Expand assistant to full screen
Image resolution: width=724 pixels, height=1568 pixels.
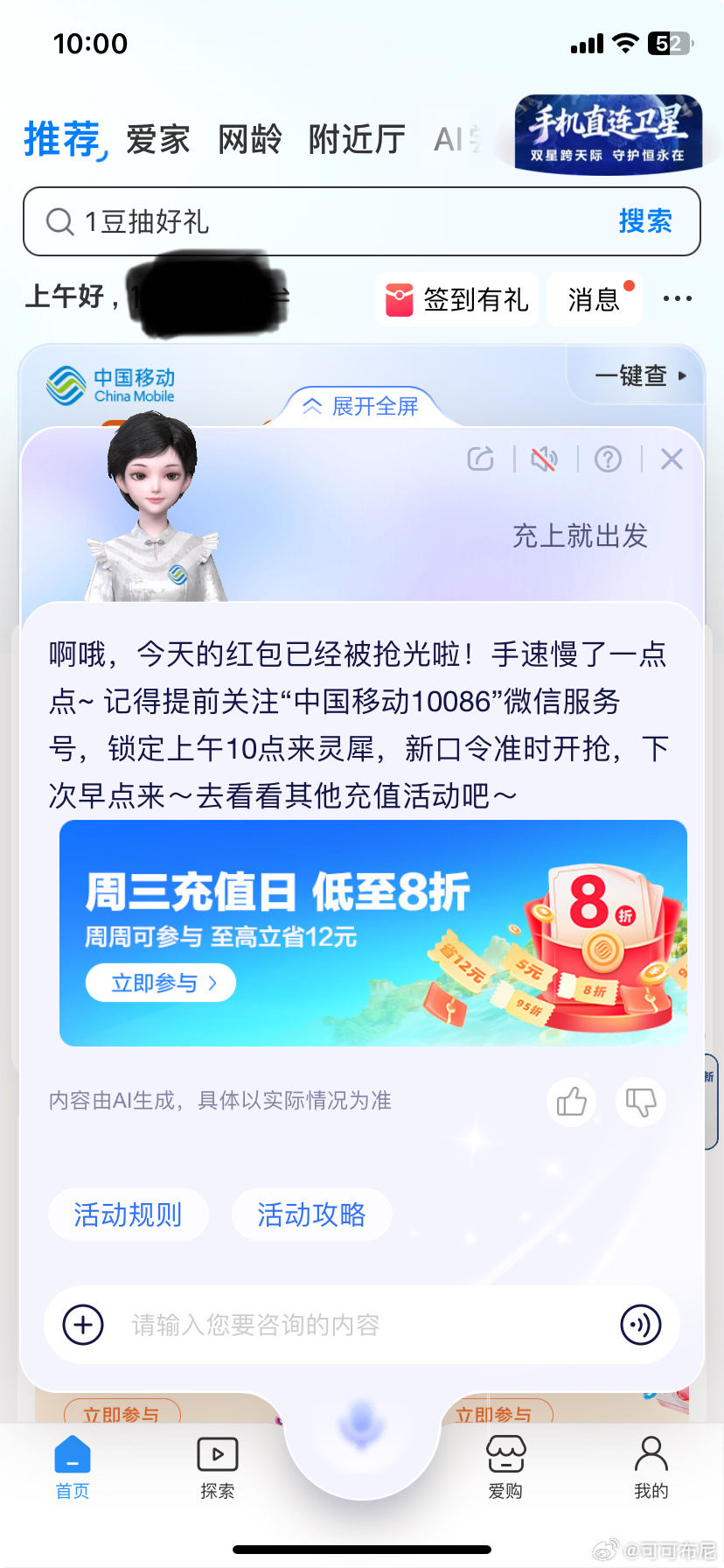pyautogui.click(x=360, y=406)
